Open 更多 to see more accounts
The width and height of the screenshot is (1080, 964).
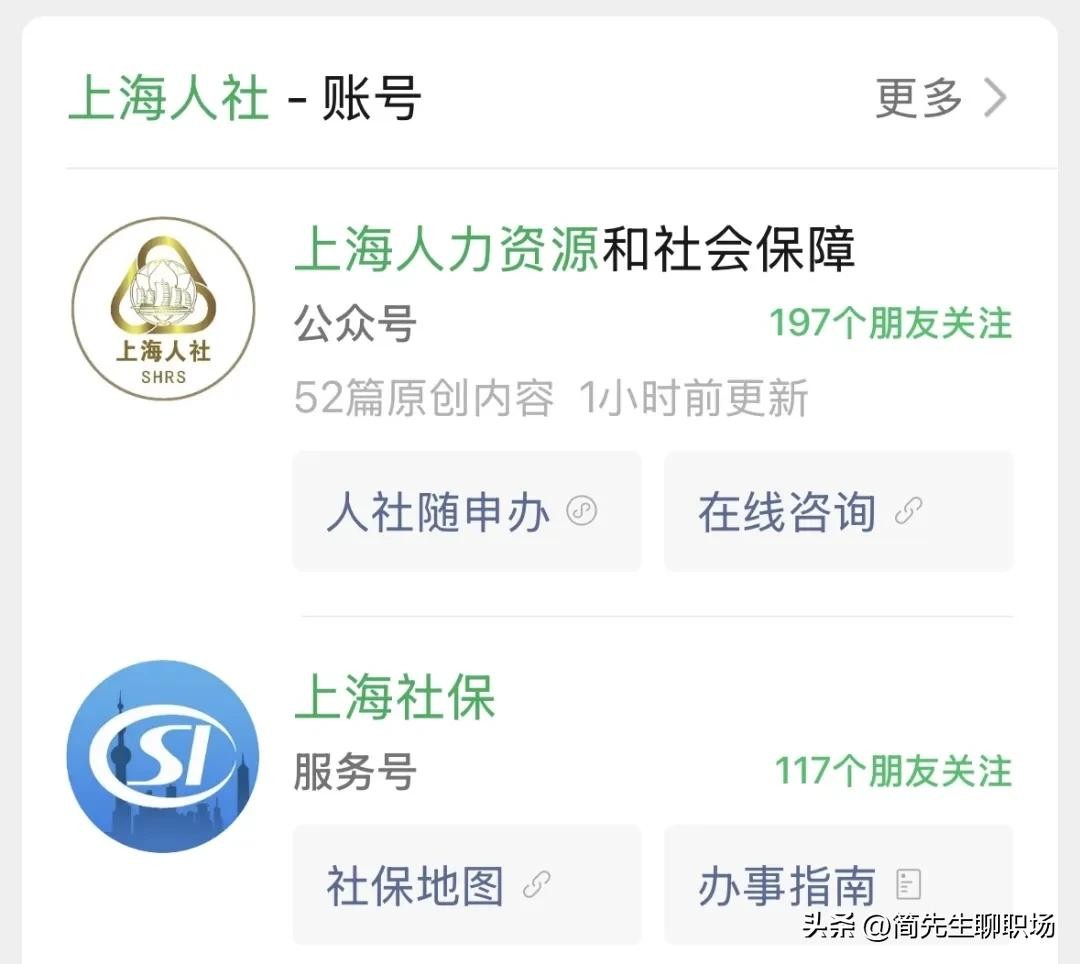click(x=940, y=98)
